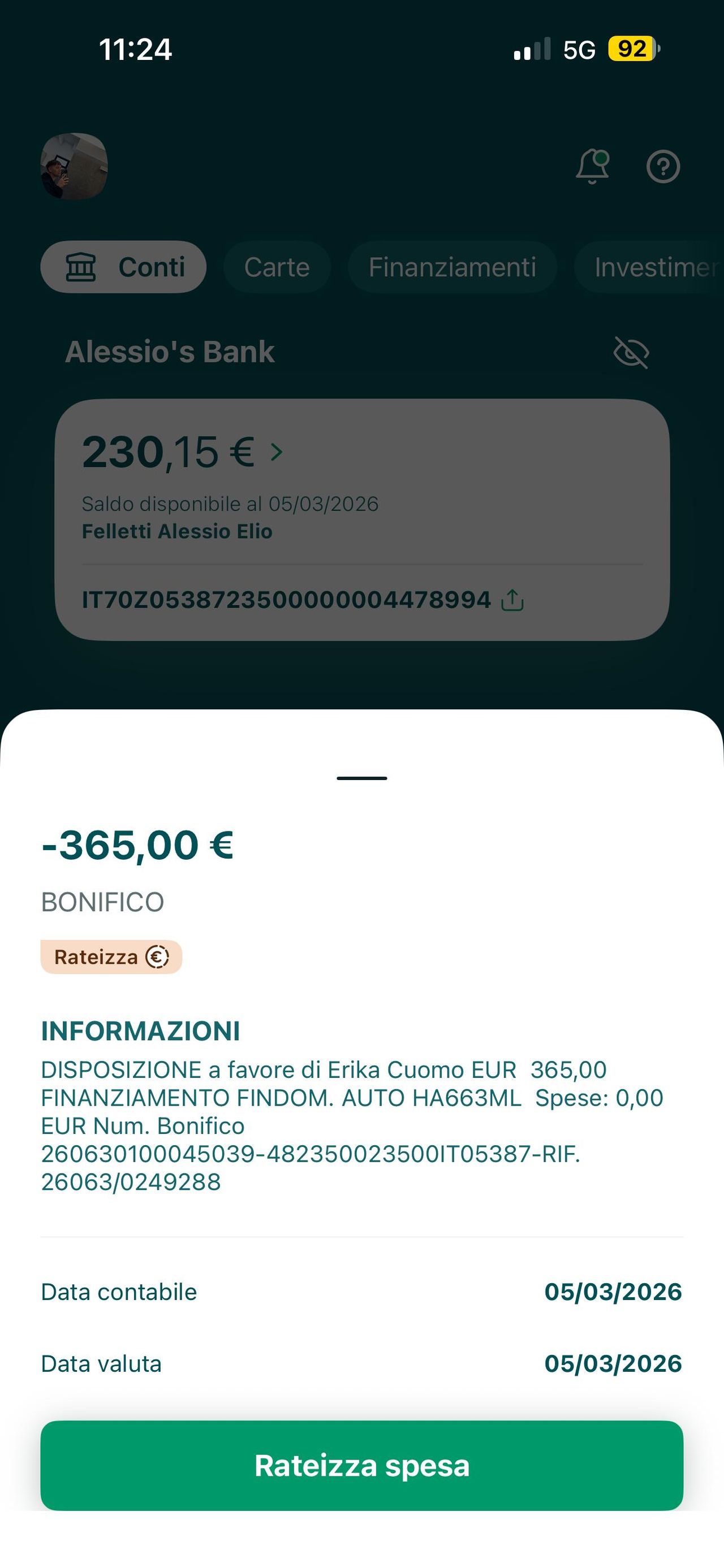The height and width of the screenshot is (1568, 724).
Task: Switch to the Carte tab
Action: (277, 267)
